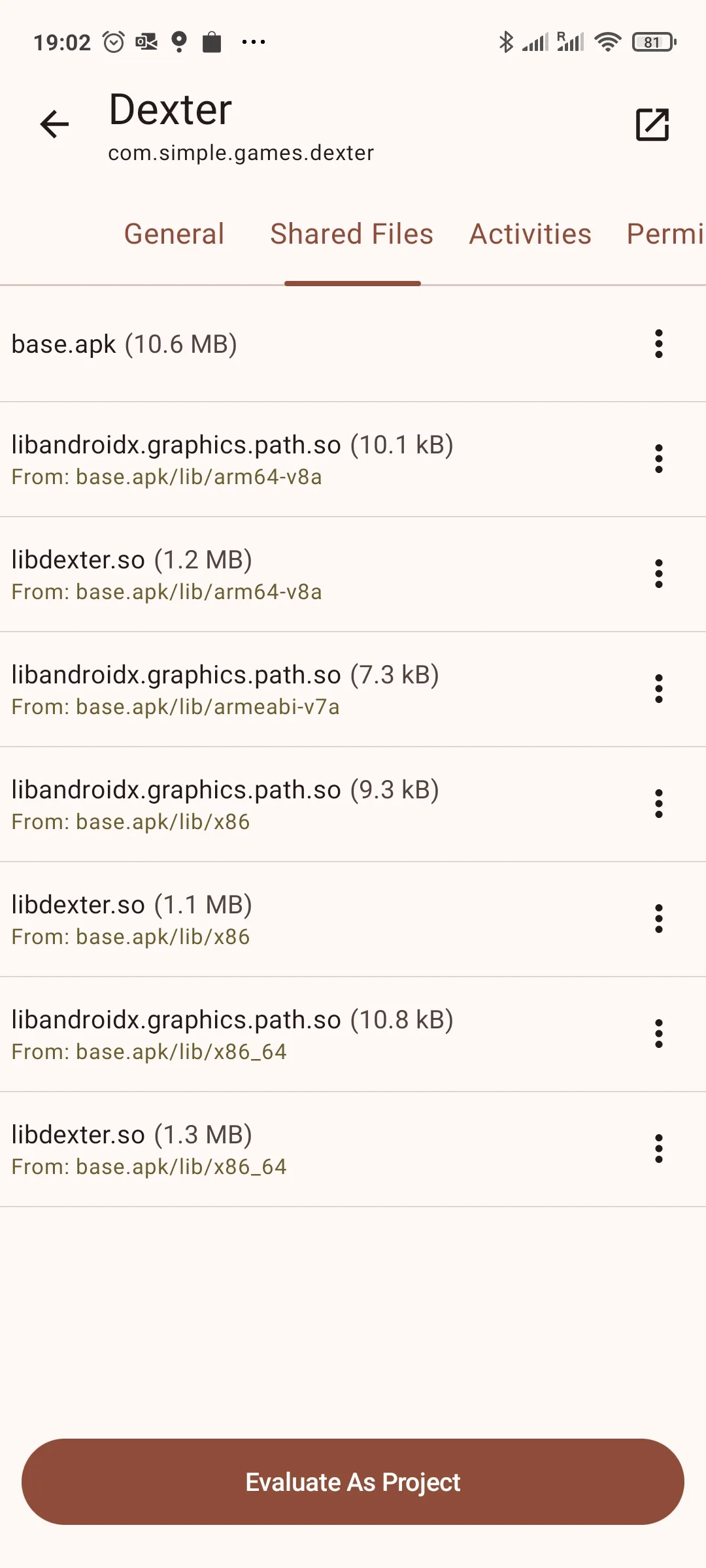This screenshot has width=706, height=1568.
Task: Go back using the arrow icon
Action: click(x=54, y=124)
